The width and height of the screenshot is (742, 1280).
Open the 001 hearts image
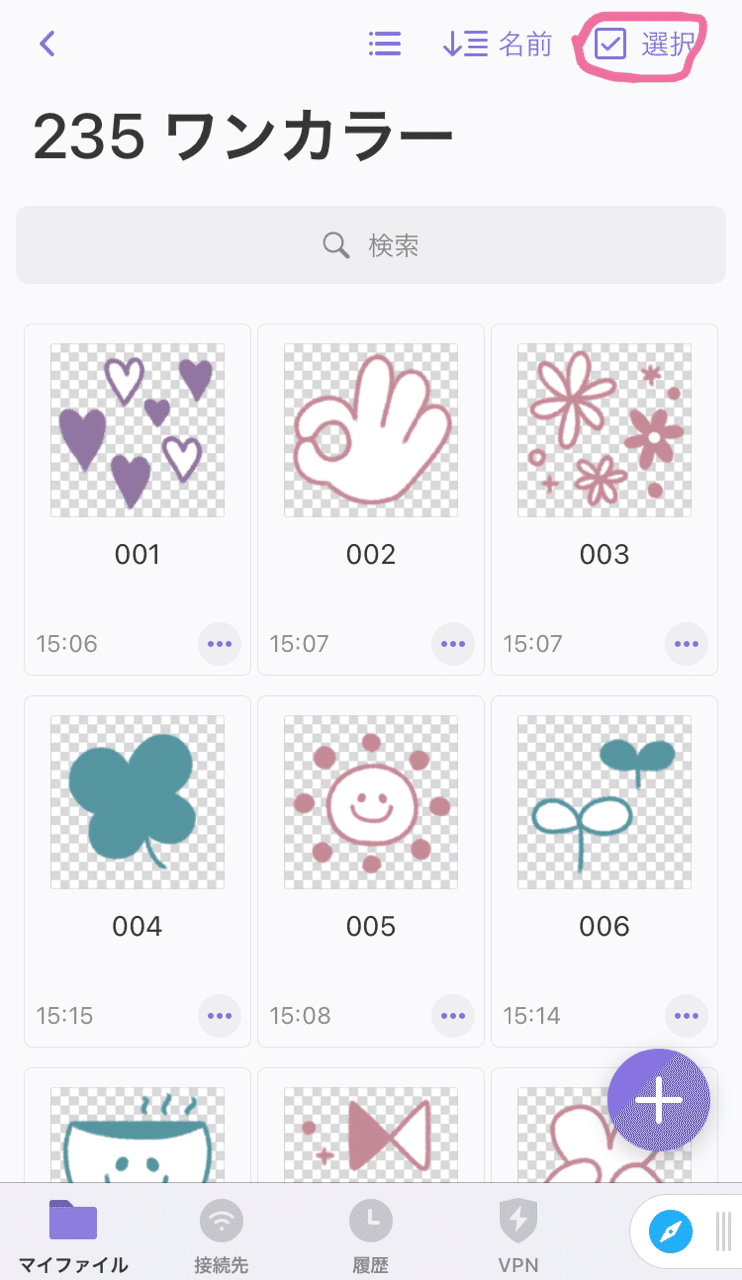point(137,430)
